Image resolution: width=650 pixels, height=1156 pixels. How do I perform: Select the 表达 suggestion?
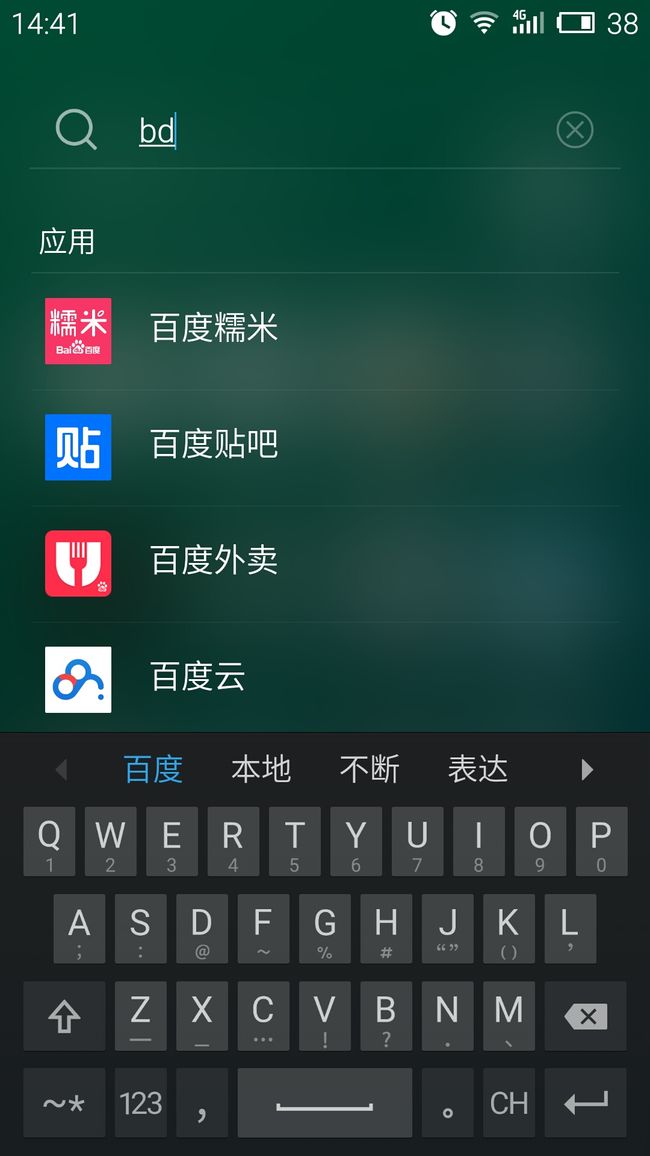click(478, 770)
